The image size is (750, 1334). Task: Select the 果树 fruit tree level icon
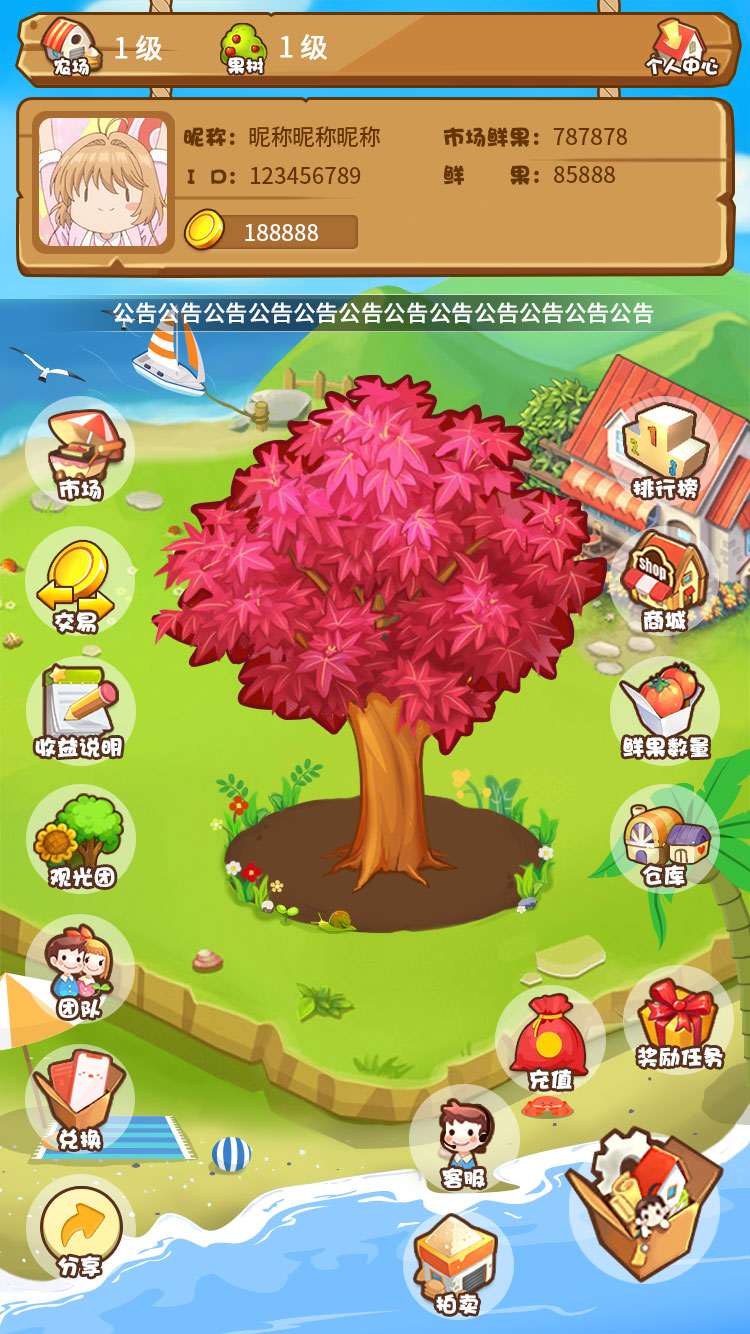point(245,49)
